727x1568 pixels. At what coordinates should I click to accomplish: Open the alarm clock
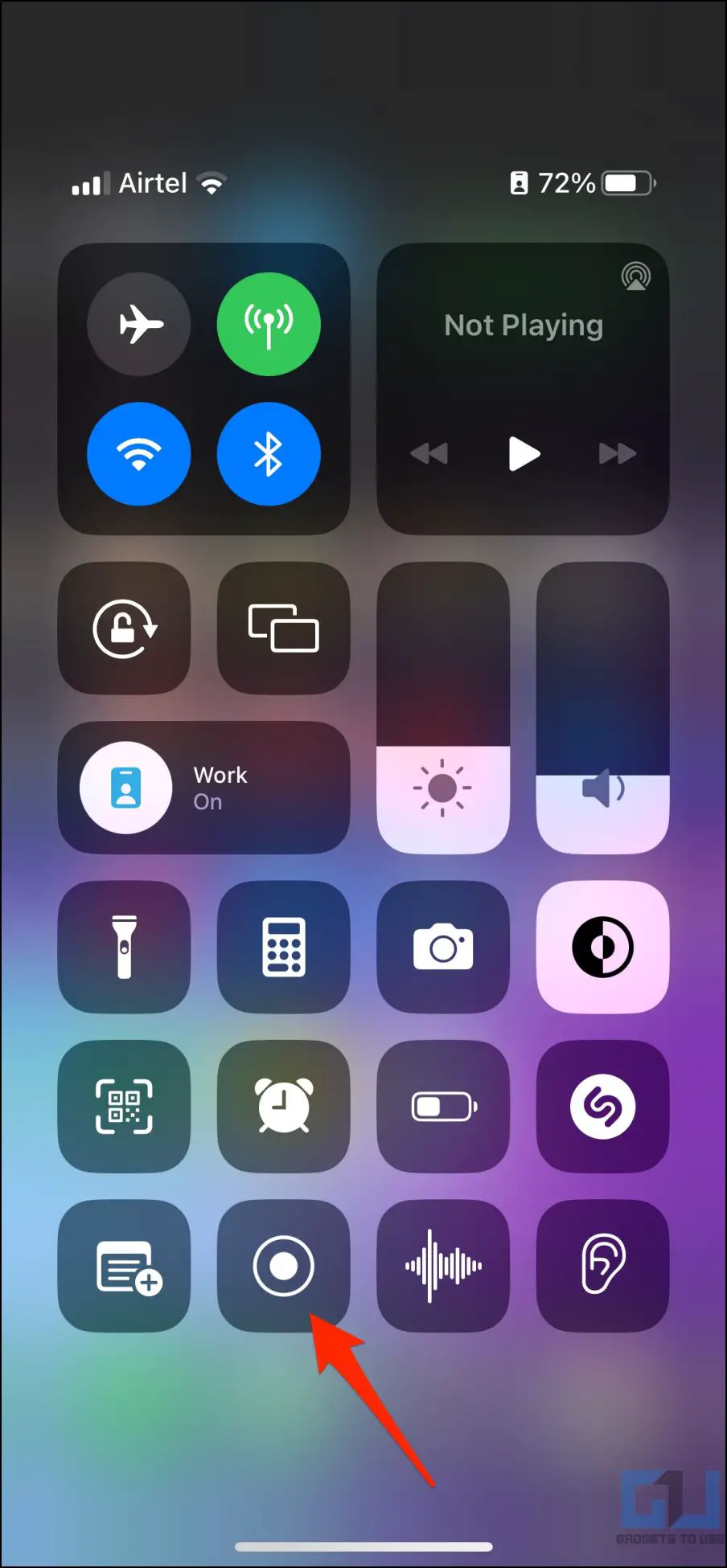[x=283, y=1107]
